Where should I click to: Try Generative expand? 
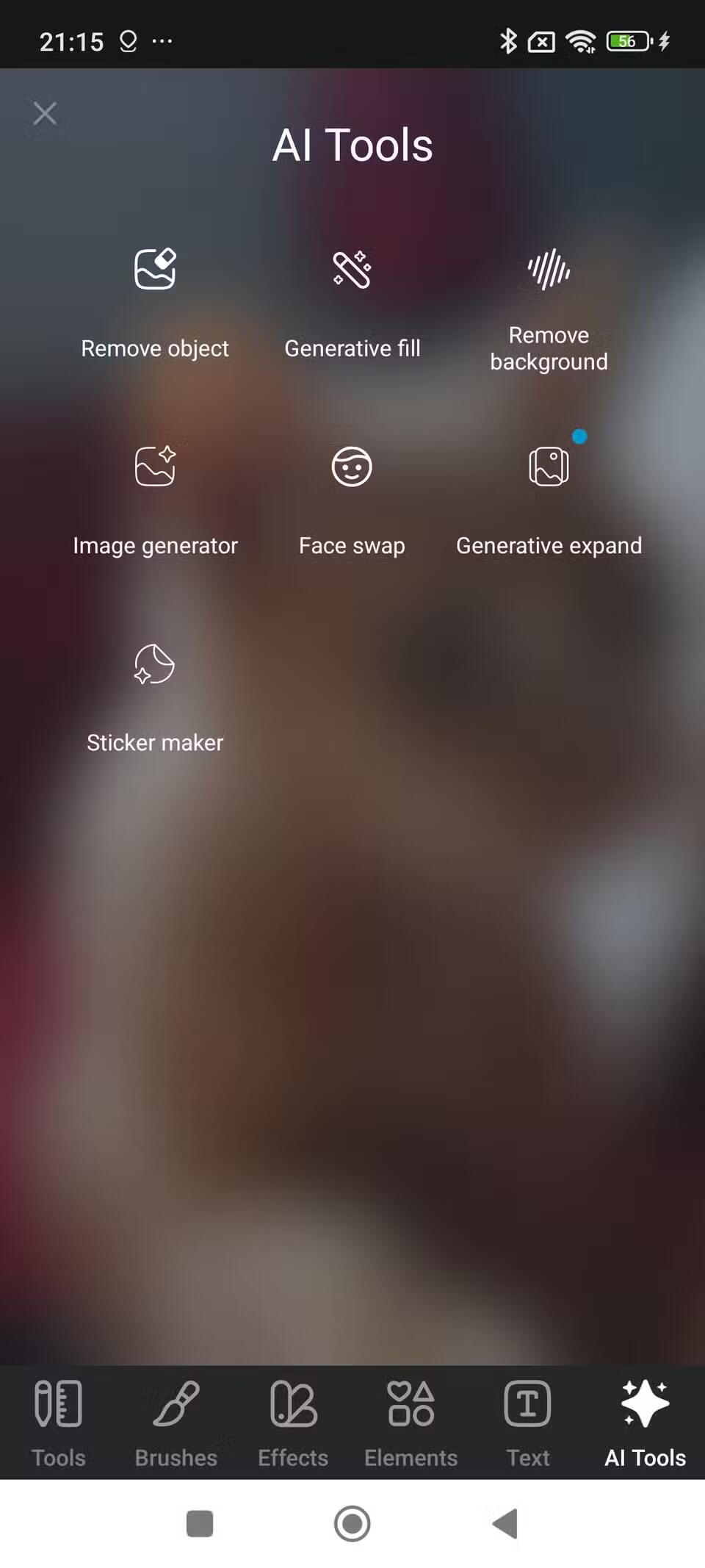pos(549,500)
